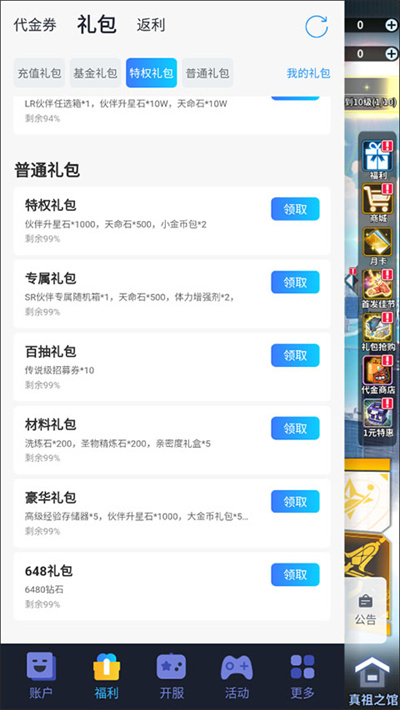Select the 充值礼包 chip
Viewport: 400px width, 710px height.
point(39,73)
